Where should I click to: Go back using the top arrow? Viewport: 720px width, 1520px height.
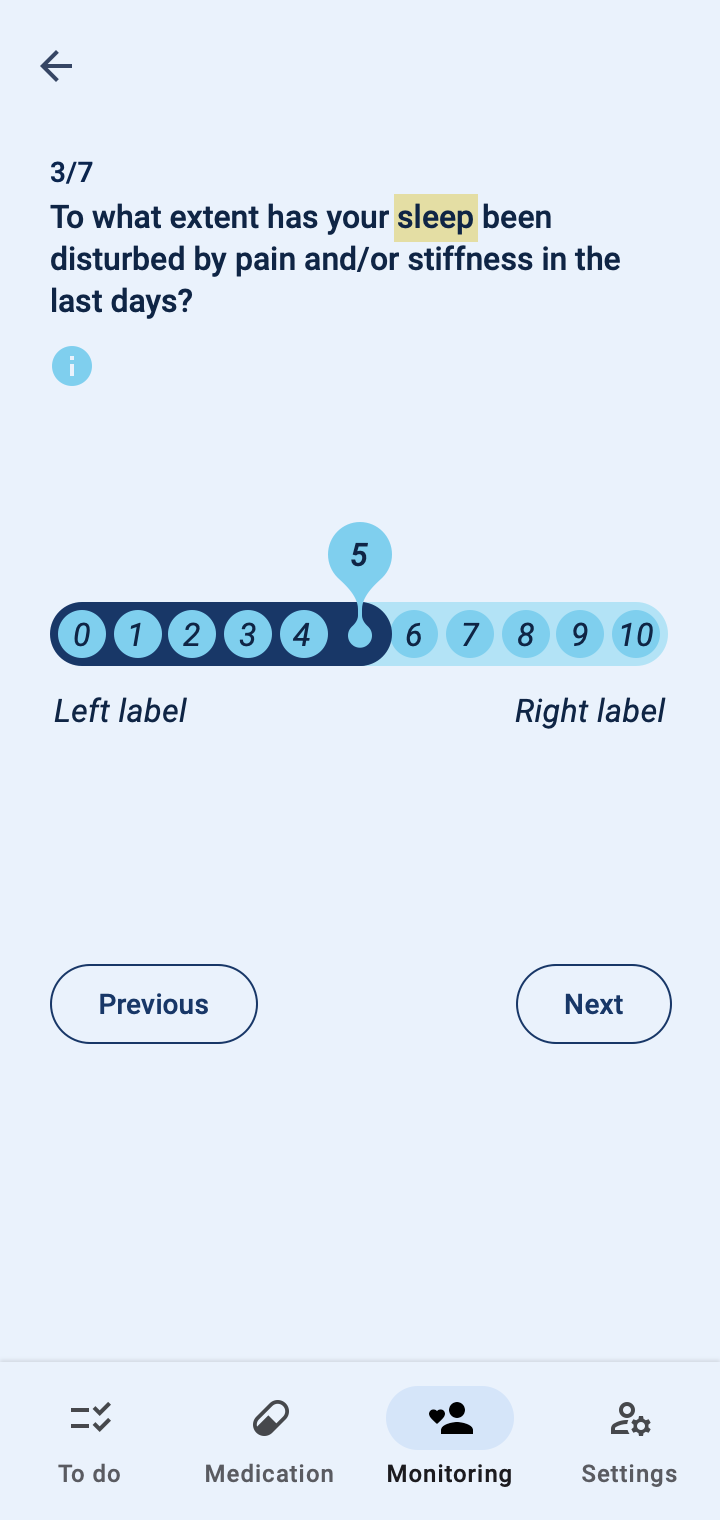pyautogui.click(x=56, y=66)
